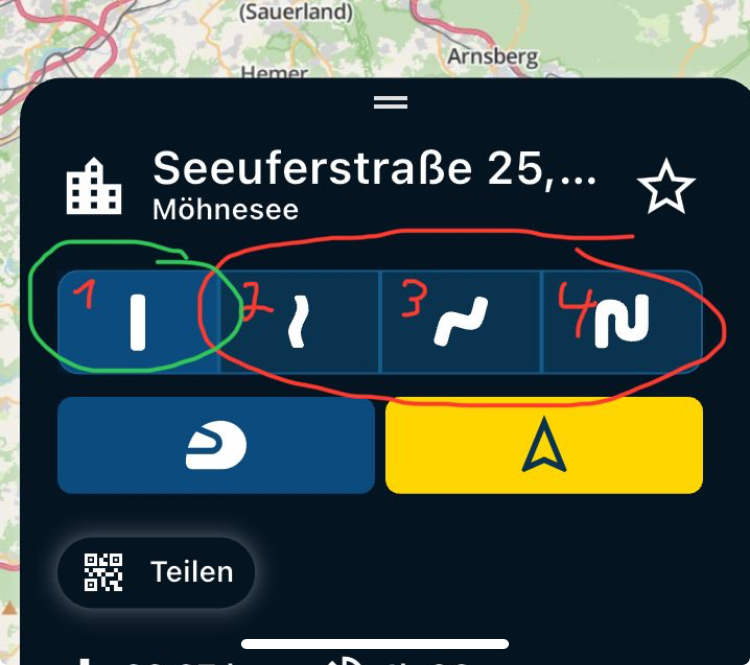Select the slightly curvy route style

click(299, 322)
